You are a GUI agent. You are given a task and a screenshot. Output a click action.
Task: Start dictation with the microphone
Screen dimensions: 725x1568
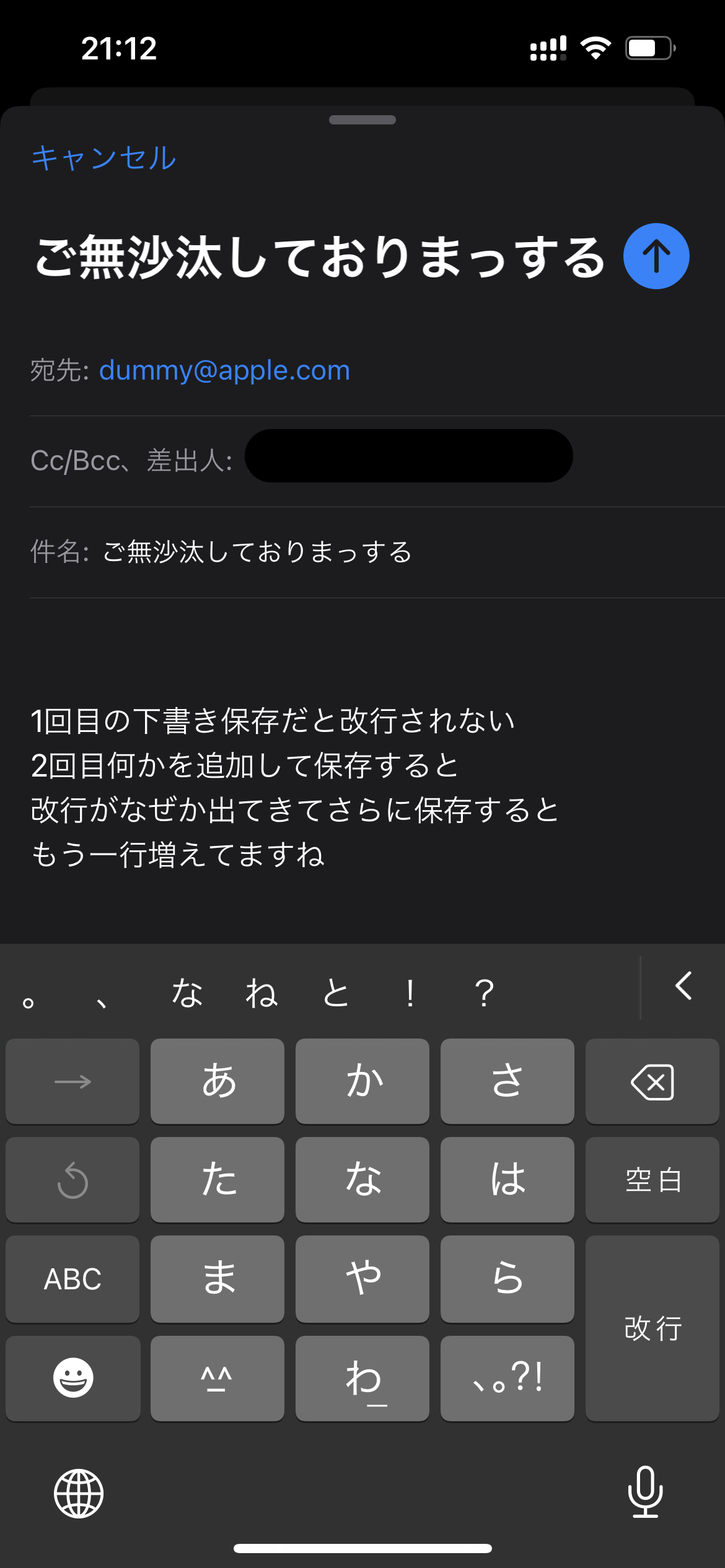pos(645,1492)
